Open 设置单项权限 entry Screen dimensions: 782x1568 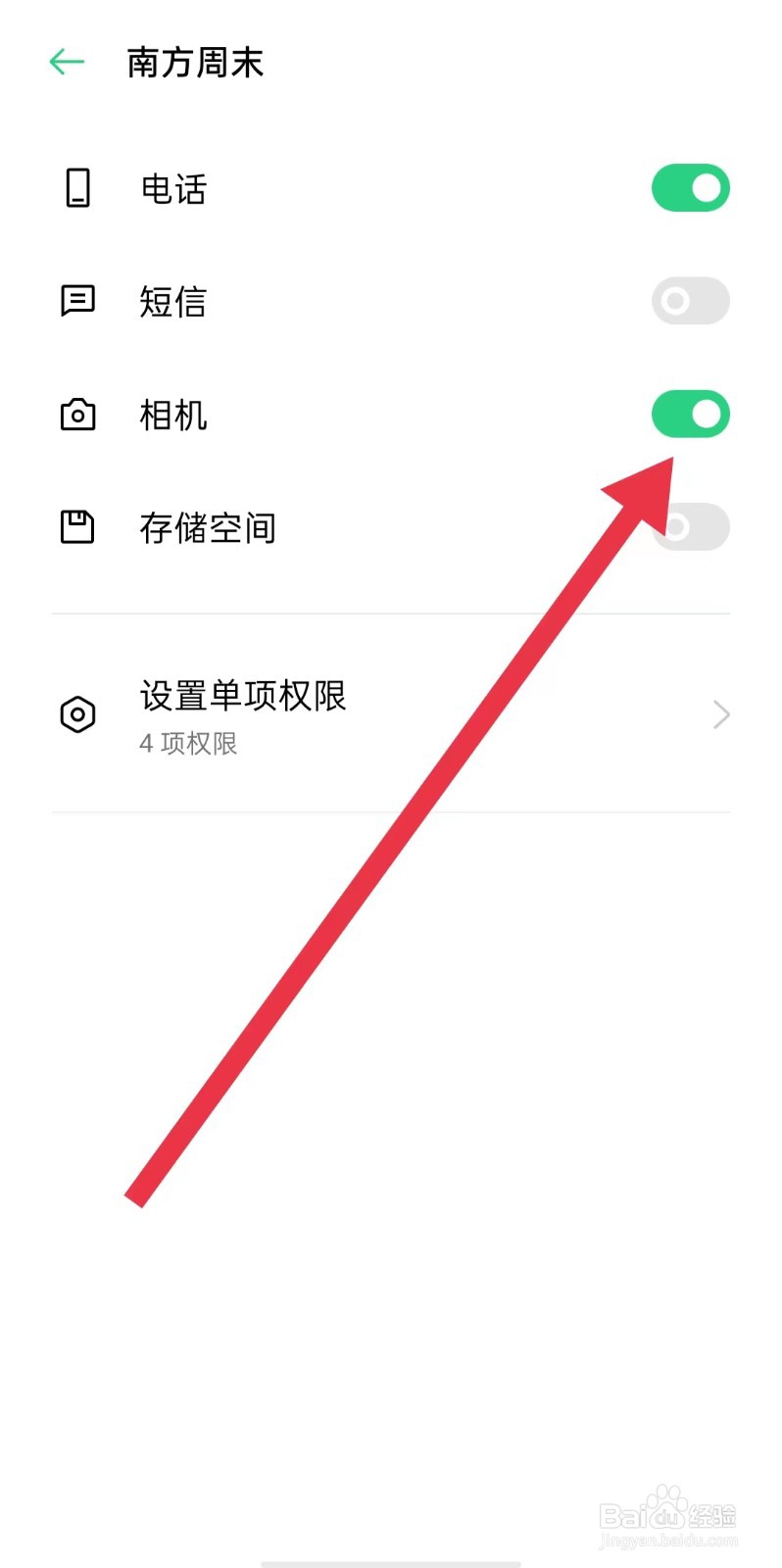(x=241, y=696)
